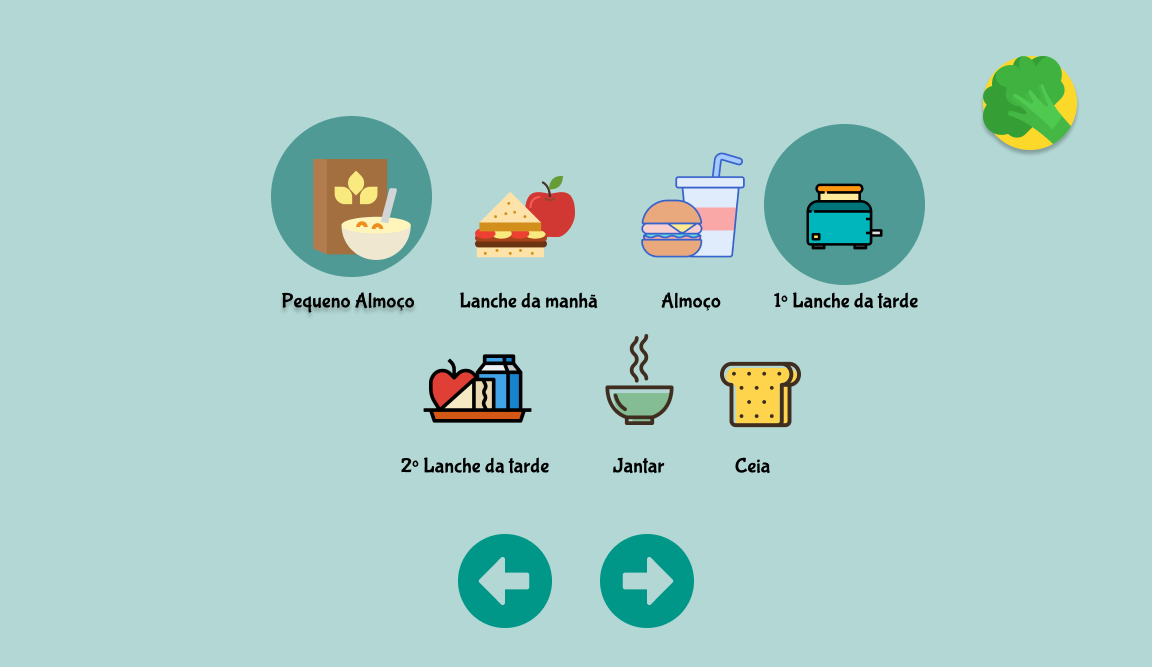Choose Lanche da manhã sandwich icon
The width and height of the screenshot is (1152, 667).
pyautogui.click(x=524, y=218)
